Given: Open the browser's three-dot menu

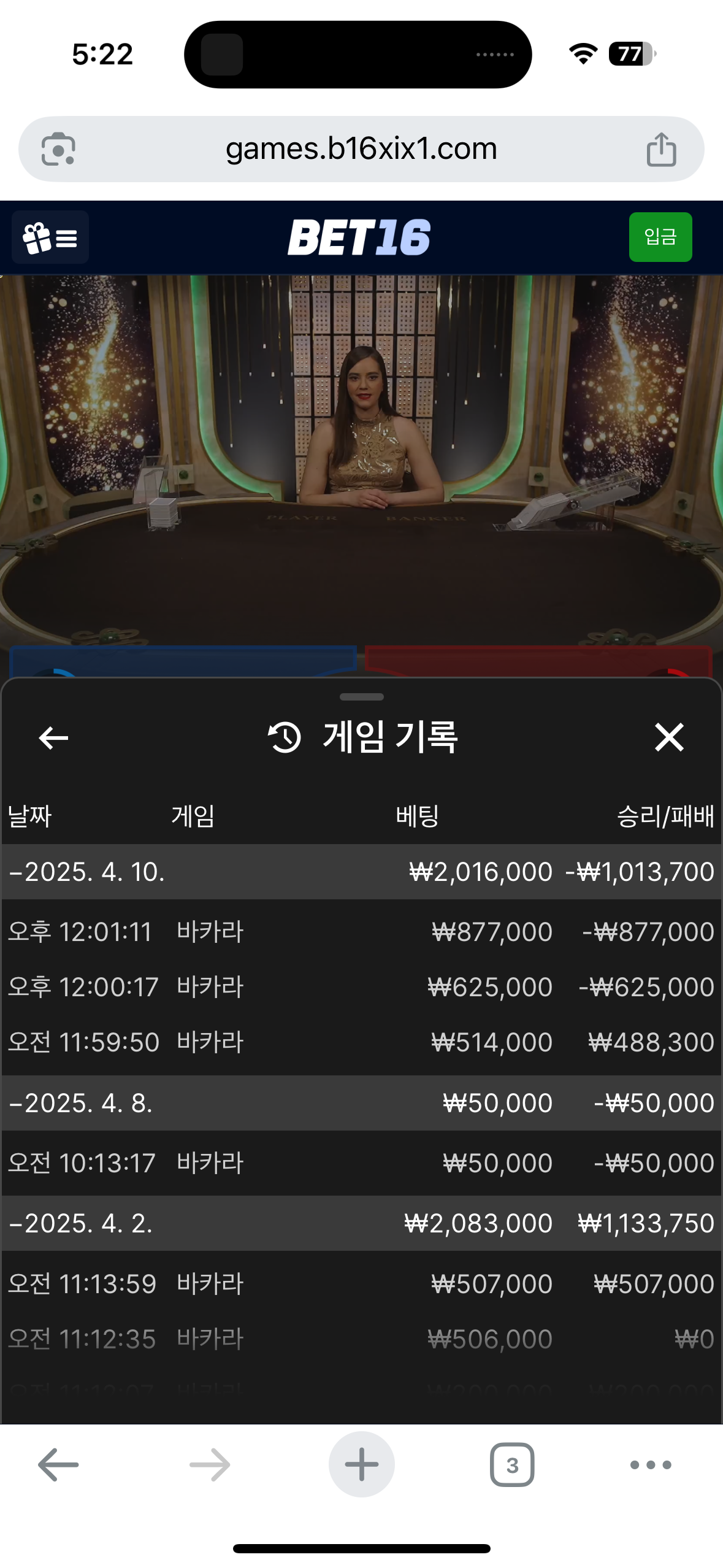Looking at the screenshot, I should point(651,1465).
